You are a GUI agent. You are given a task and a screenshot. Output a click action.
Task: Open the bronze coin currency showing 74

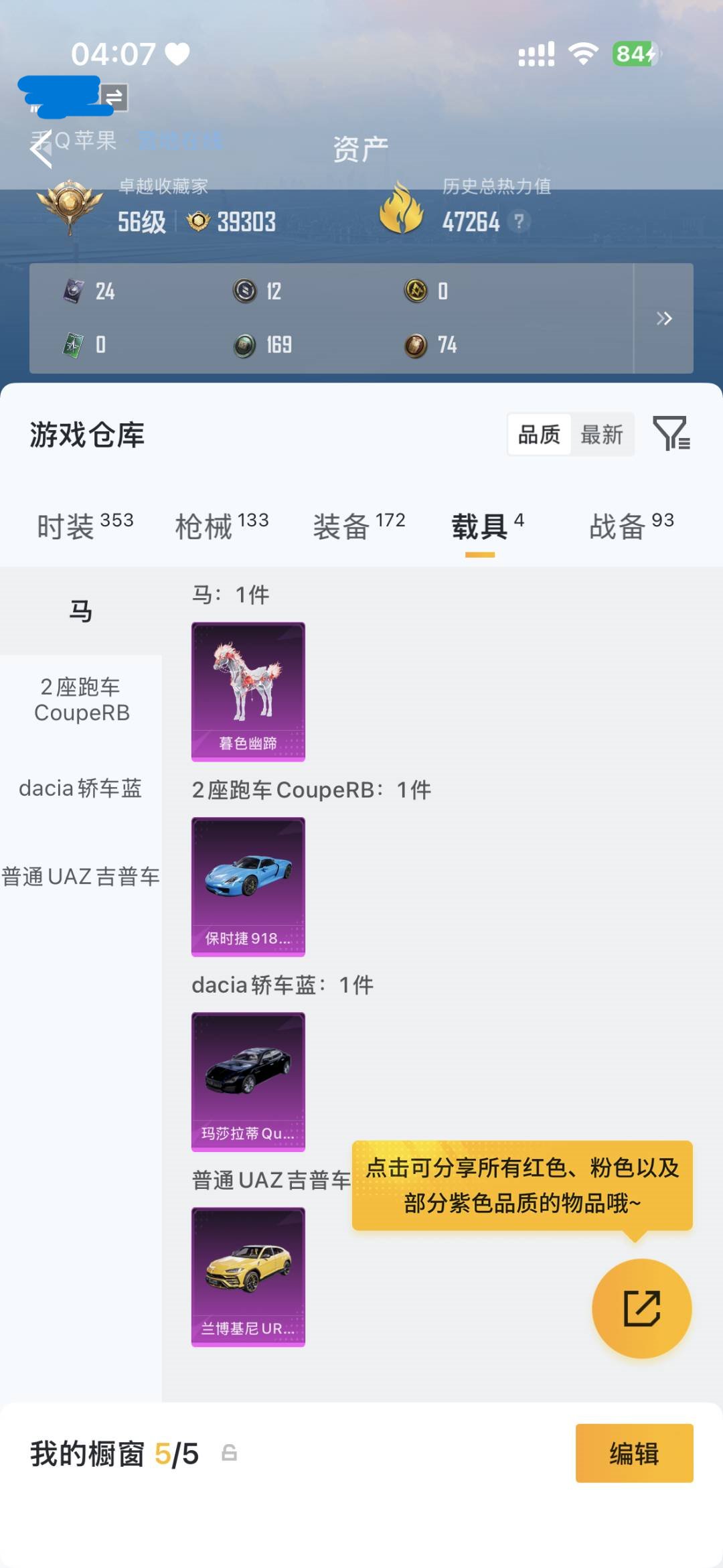click(415, 345)
